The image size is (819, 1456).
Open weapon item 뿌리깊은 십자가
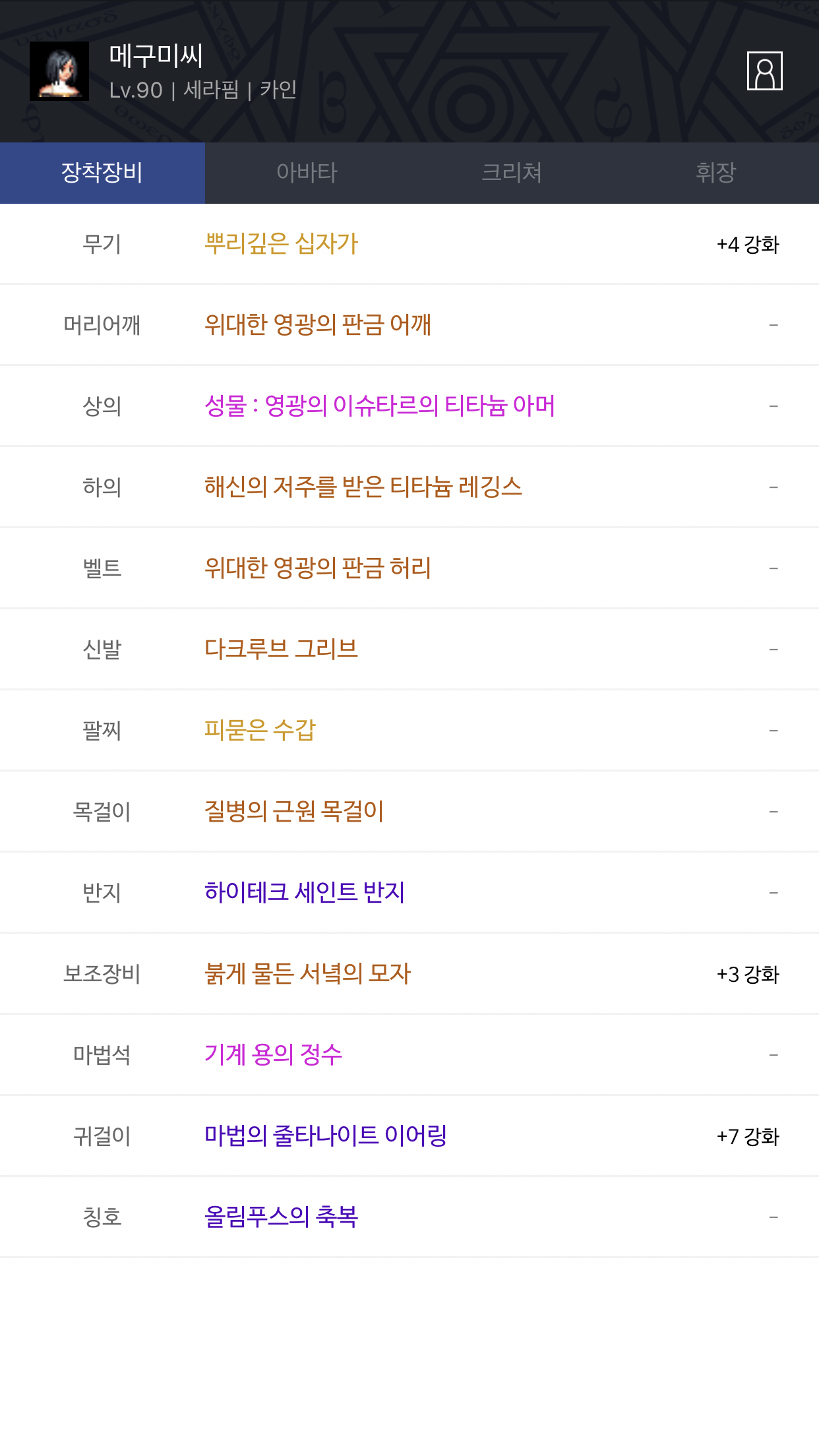tap(281, 244)
